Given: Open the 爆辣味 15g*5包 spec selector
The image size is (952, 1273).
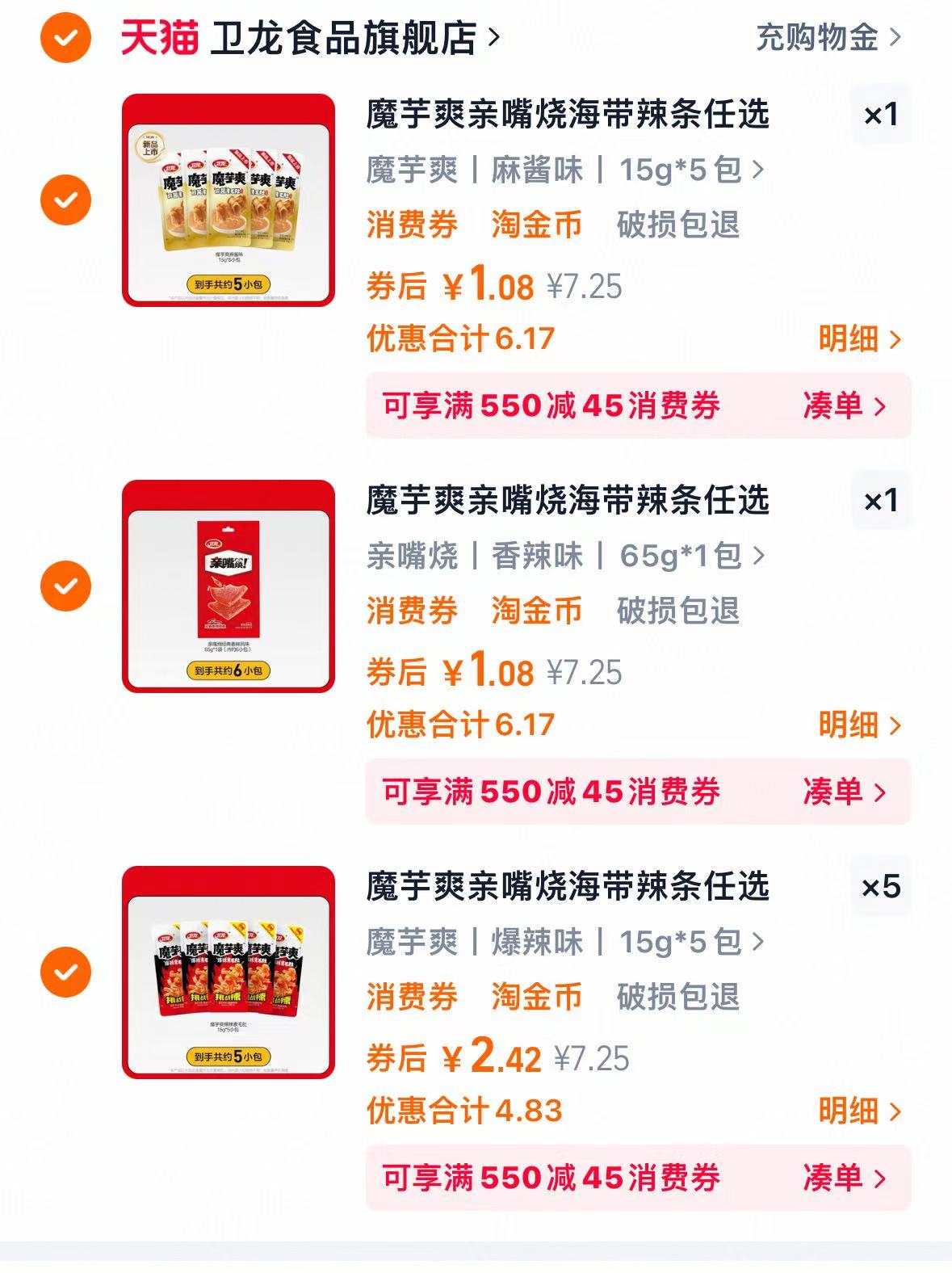Looking at the screenshot, I should tap(565, 939).
